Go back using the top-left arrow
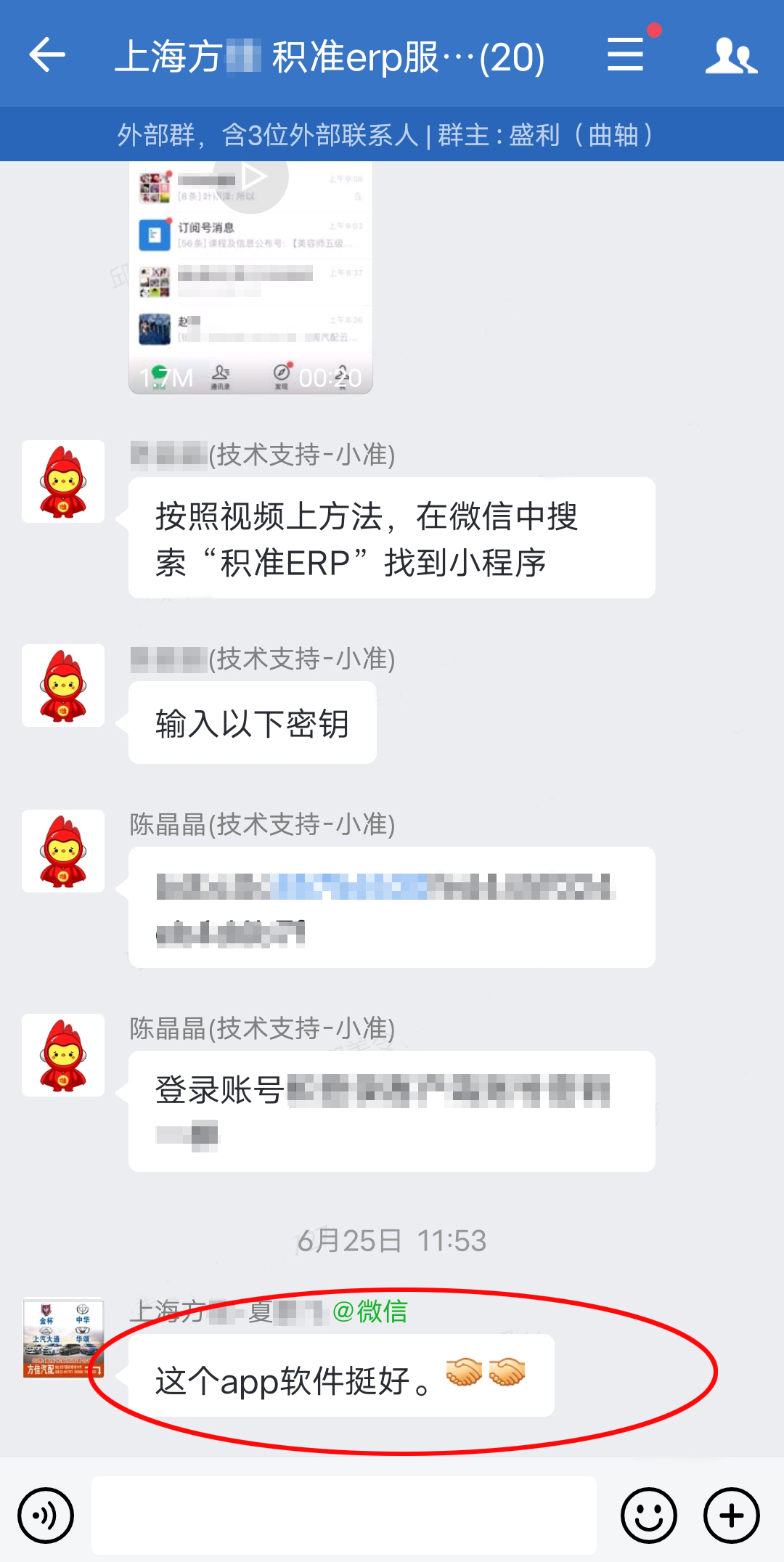 [x=47, y=56]
